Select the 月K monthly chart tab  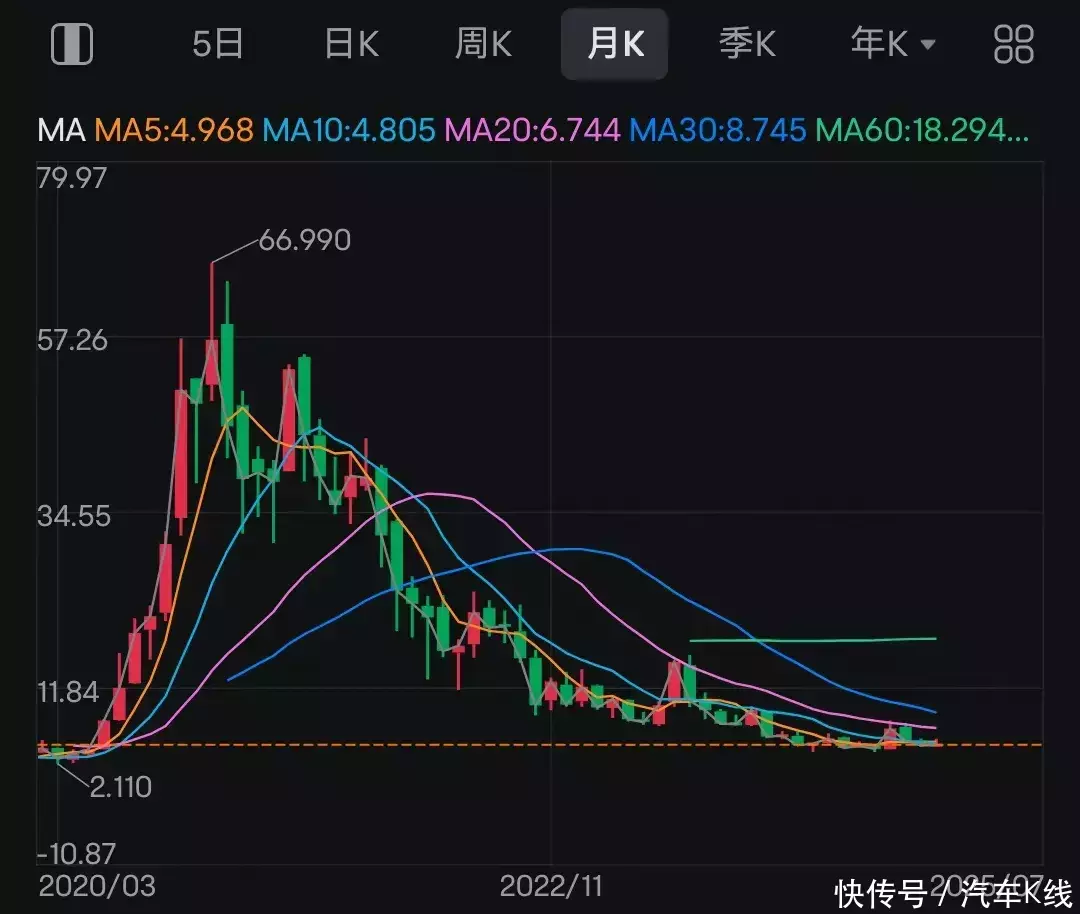coord(614,44)
